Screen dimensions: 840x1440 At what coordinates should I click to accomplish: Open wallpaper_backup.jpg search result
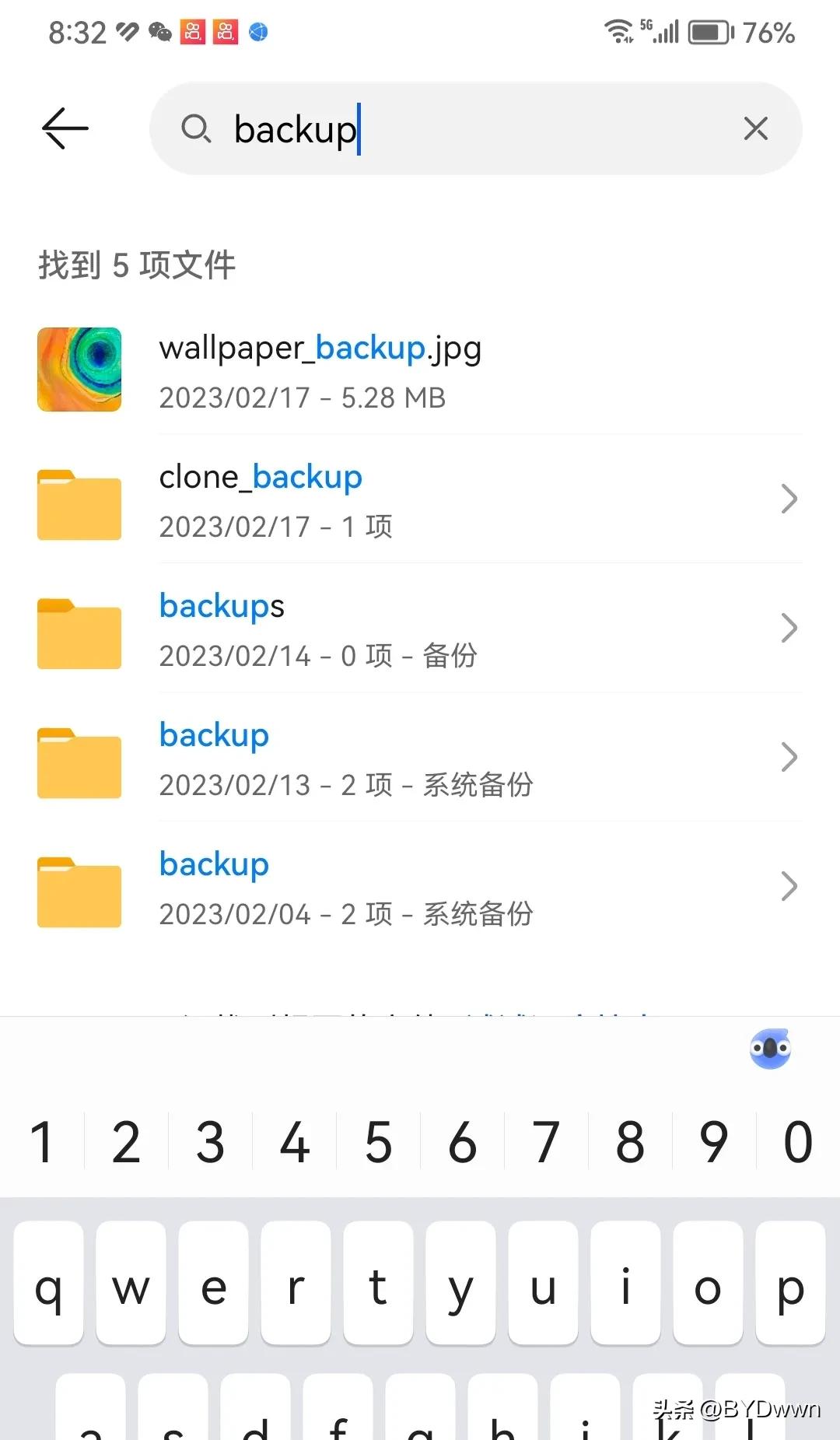[x=320, y=348]
